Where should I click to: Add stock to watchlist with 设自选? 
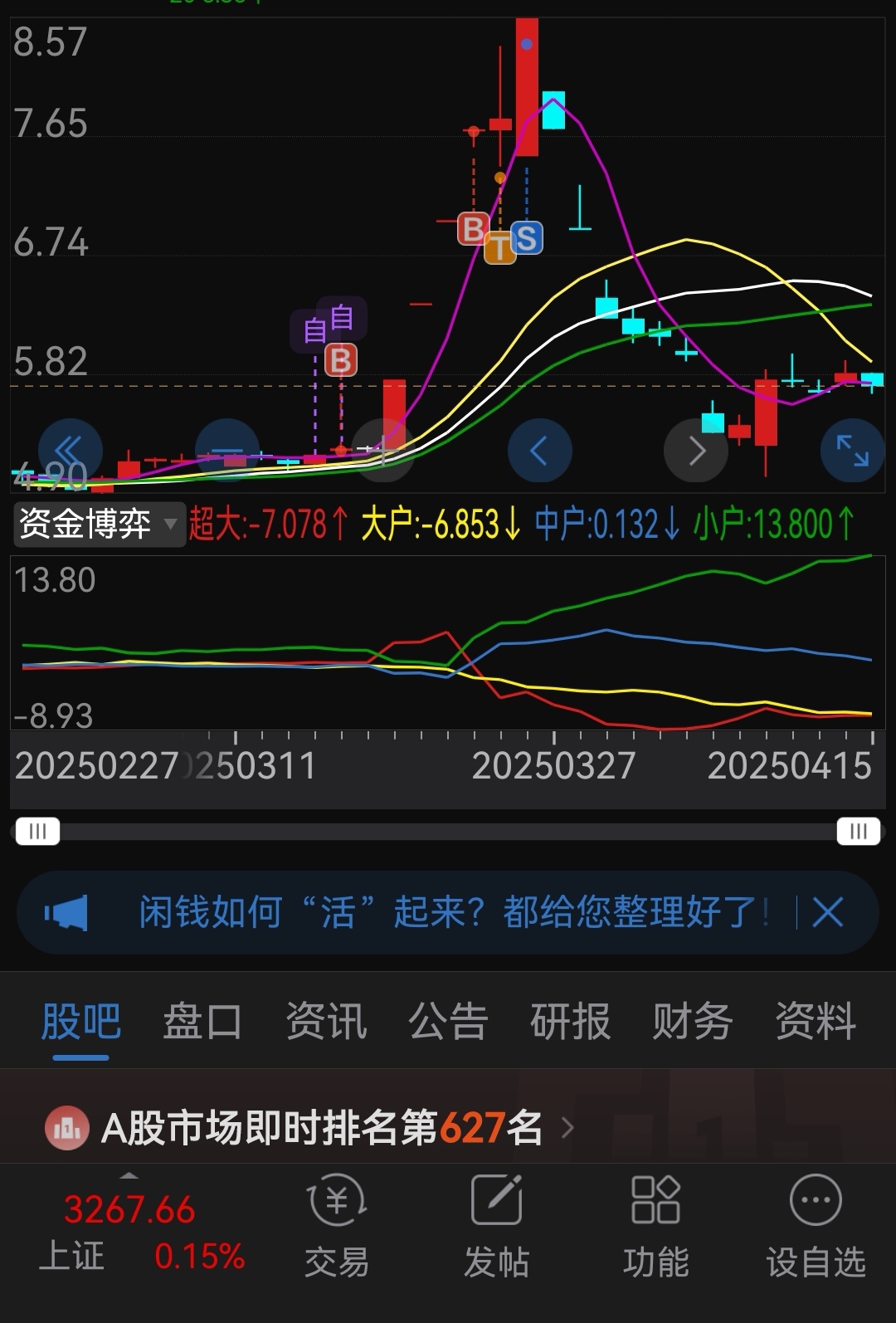coord(816,1226)
